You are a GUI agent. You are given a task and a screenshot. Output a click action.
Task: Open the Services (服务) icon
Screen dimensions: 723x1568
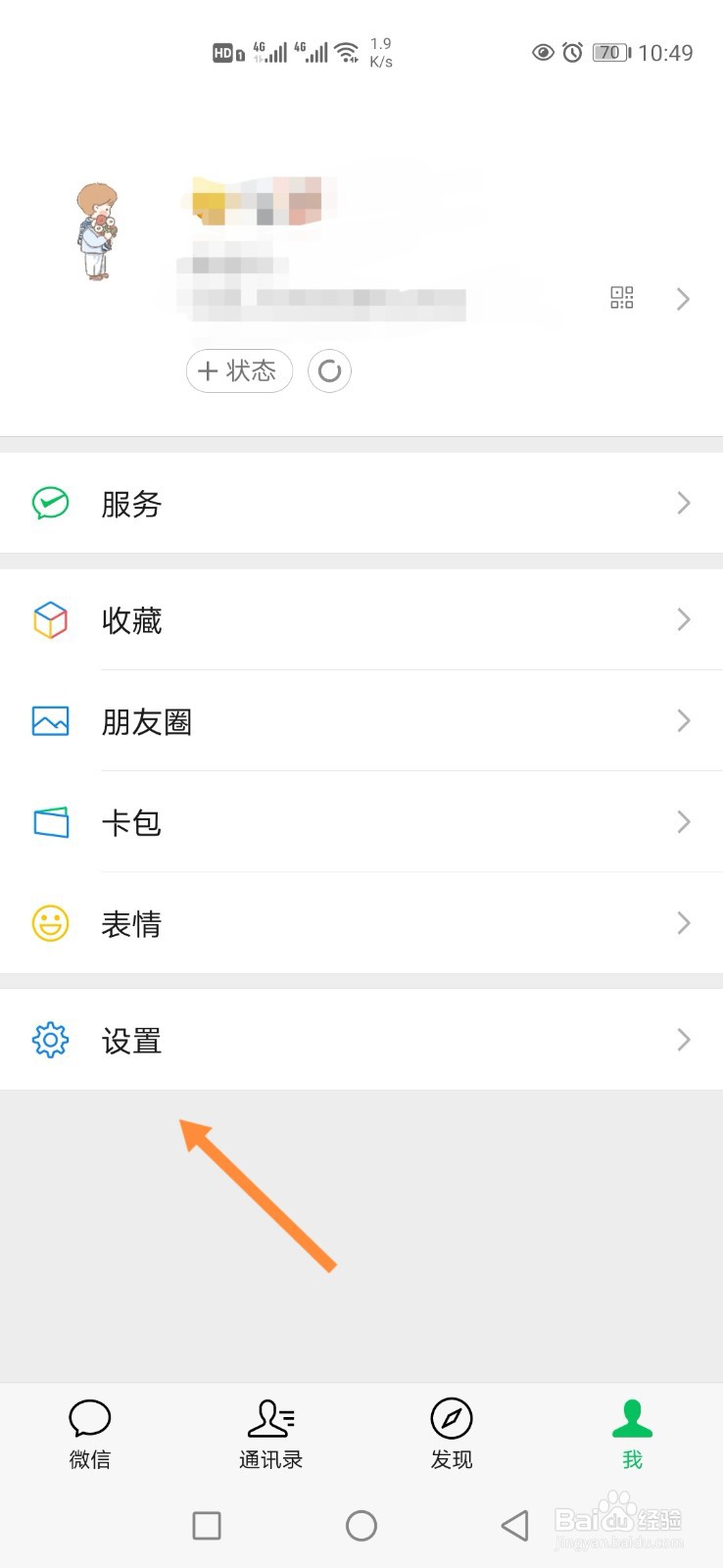(50, 503)
